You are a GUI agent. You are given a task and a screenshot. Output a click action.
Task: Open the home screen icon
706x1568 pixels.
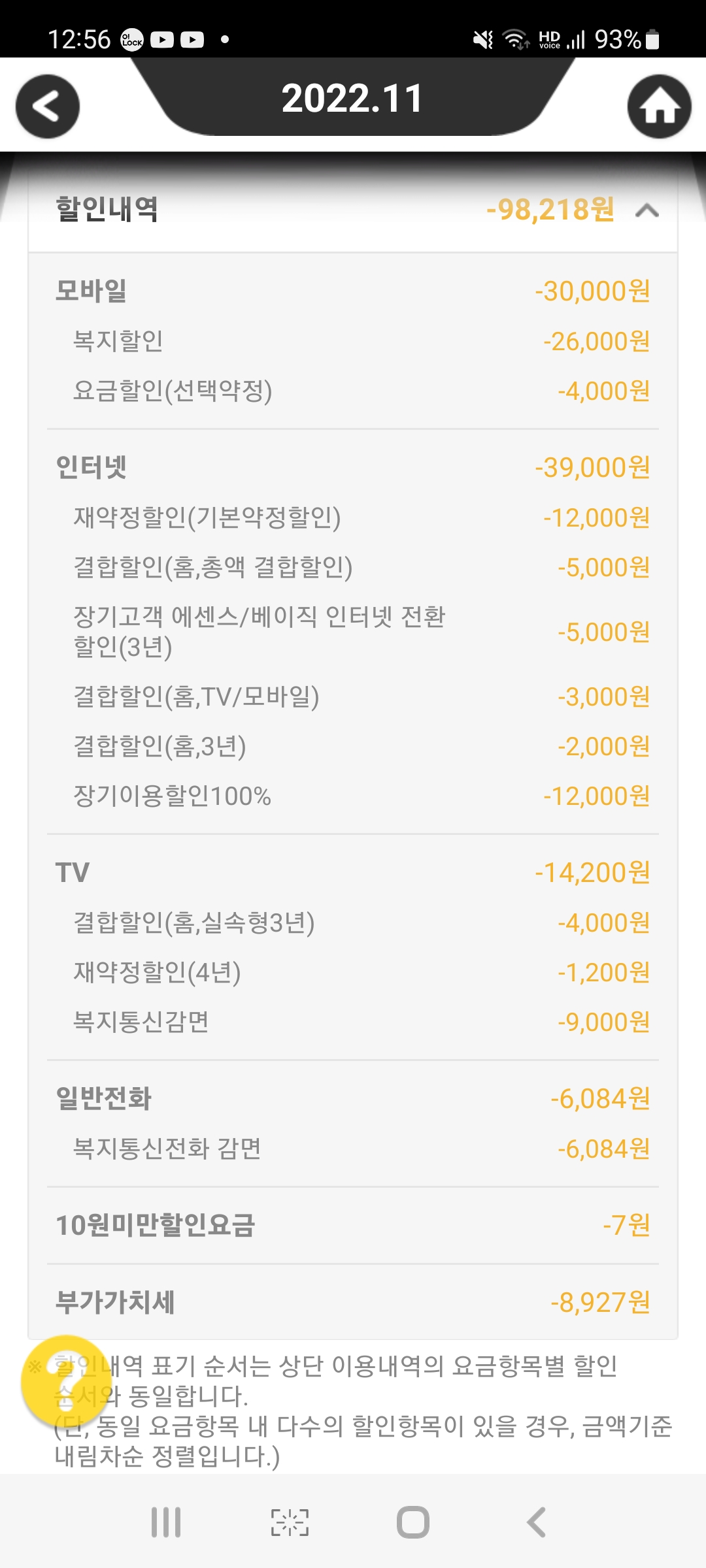pos(659,106)
